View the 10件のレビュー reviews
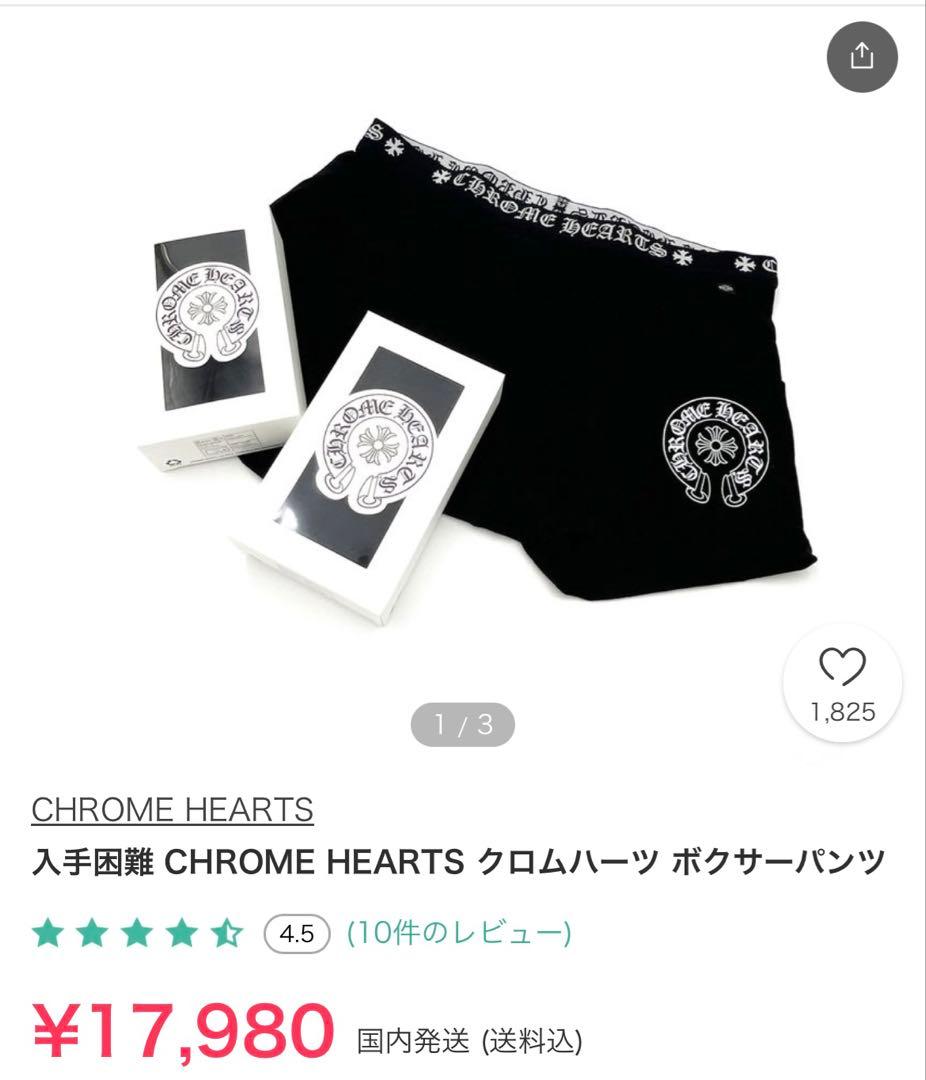 coord(459,933)
